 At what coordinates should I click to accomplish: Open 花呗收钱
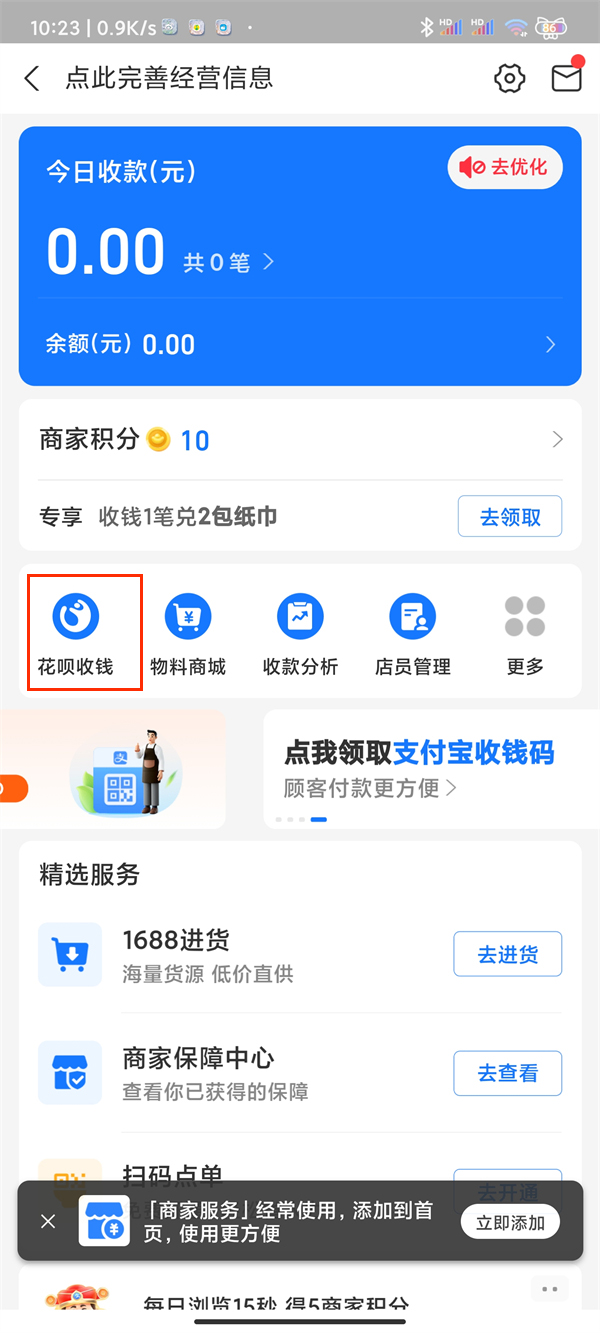76,632
